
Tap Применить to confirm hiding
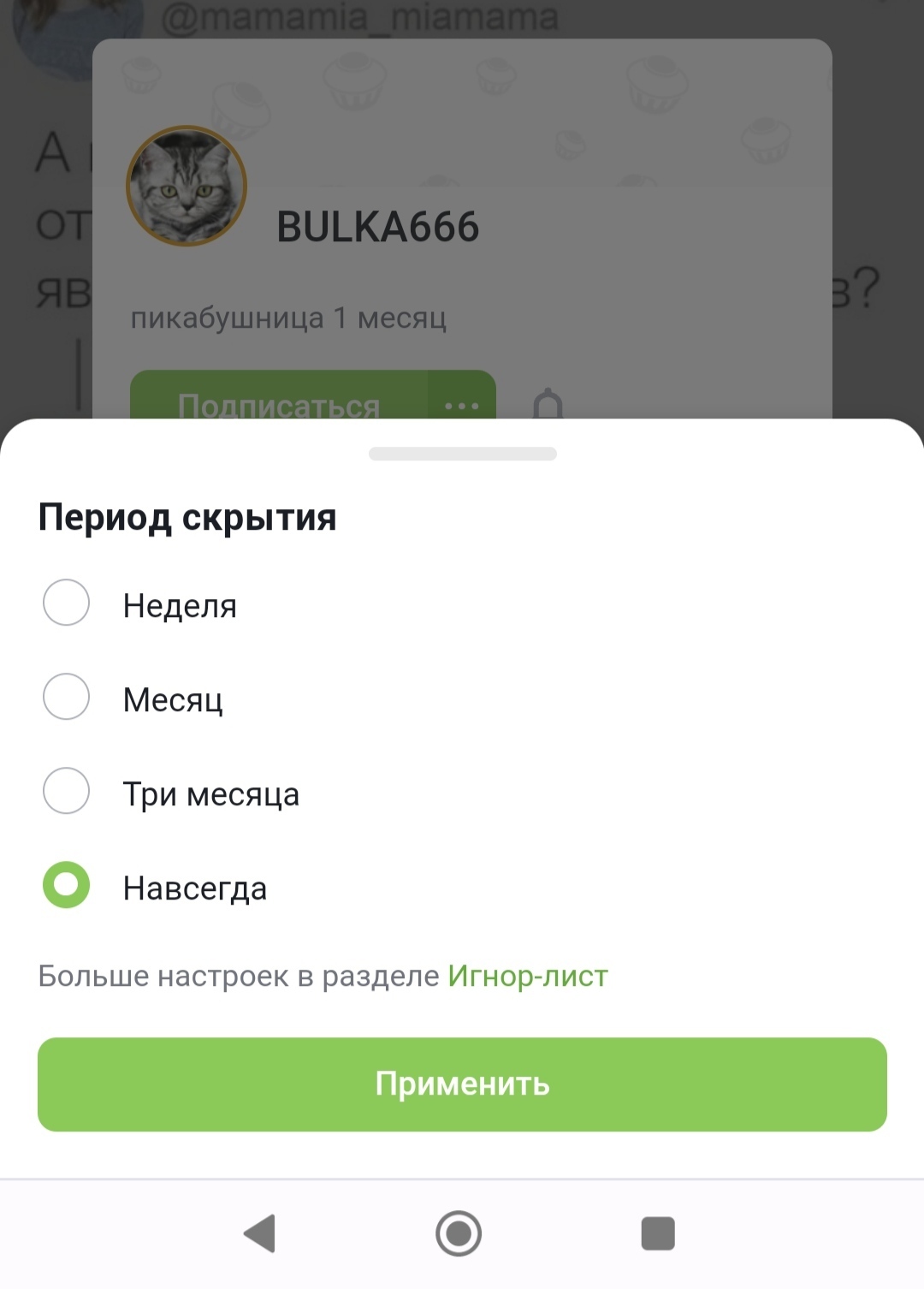(462, 1084)
